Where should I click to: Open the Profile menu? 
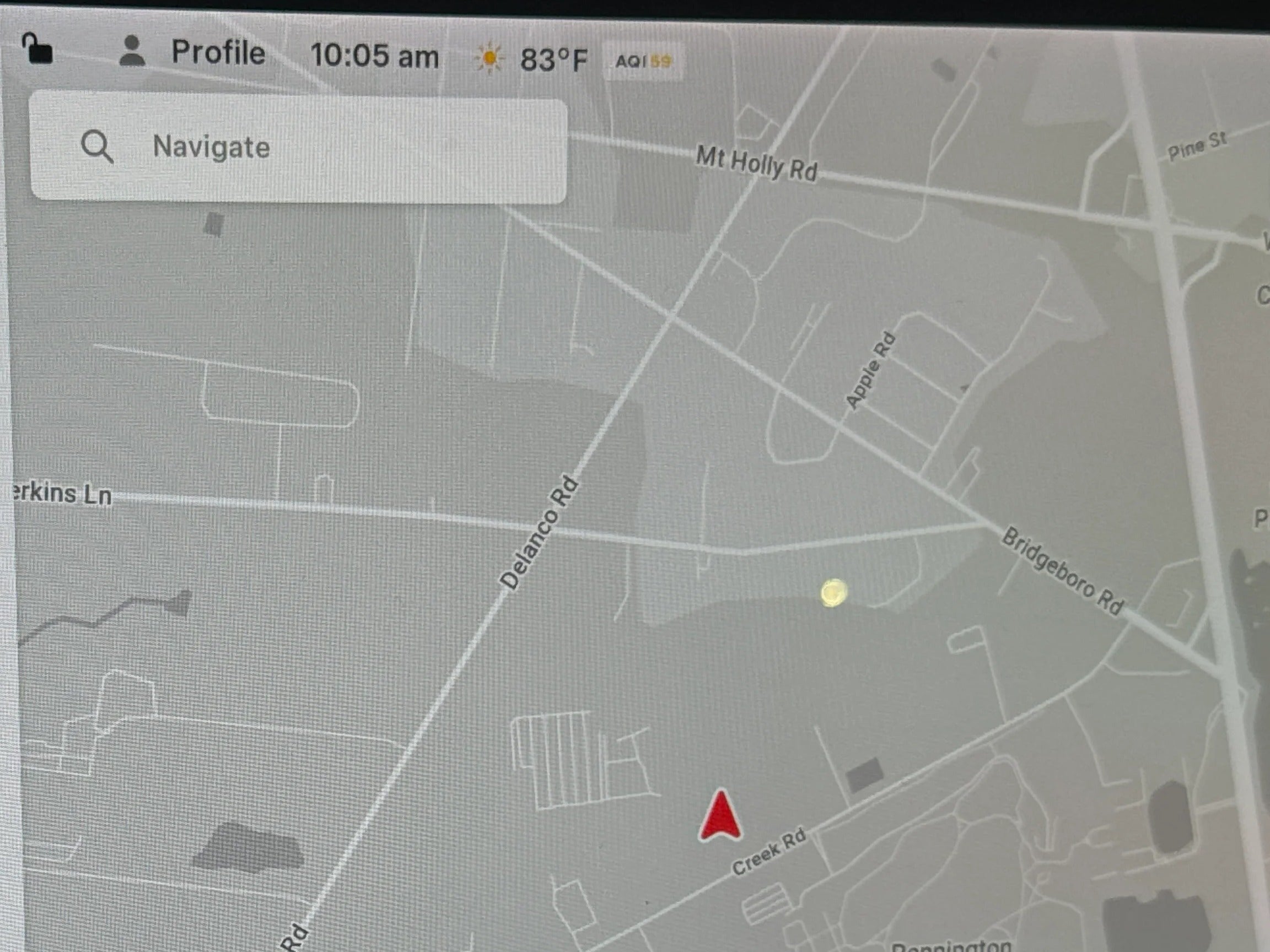[192, 52]
